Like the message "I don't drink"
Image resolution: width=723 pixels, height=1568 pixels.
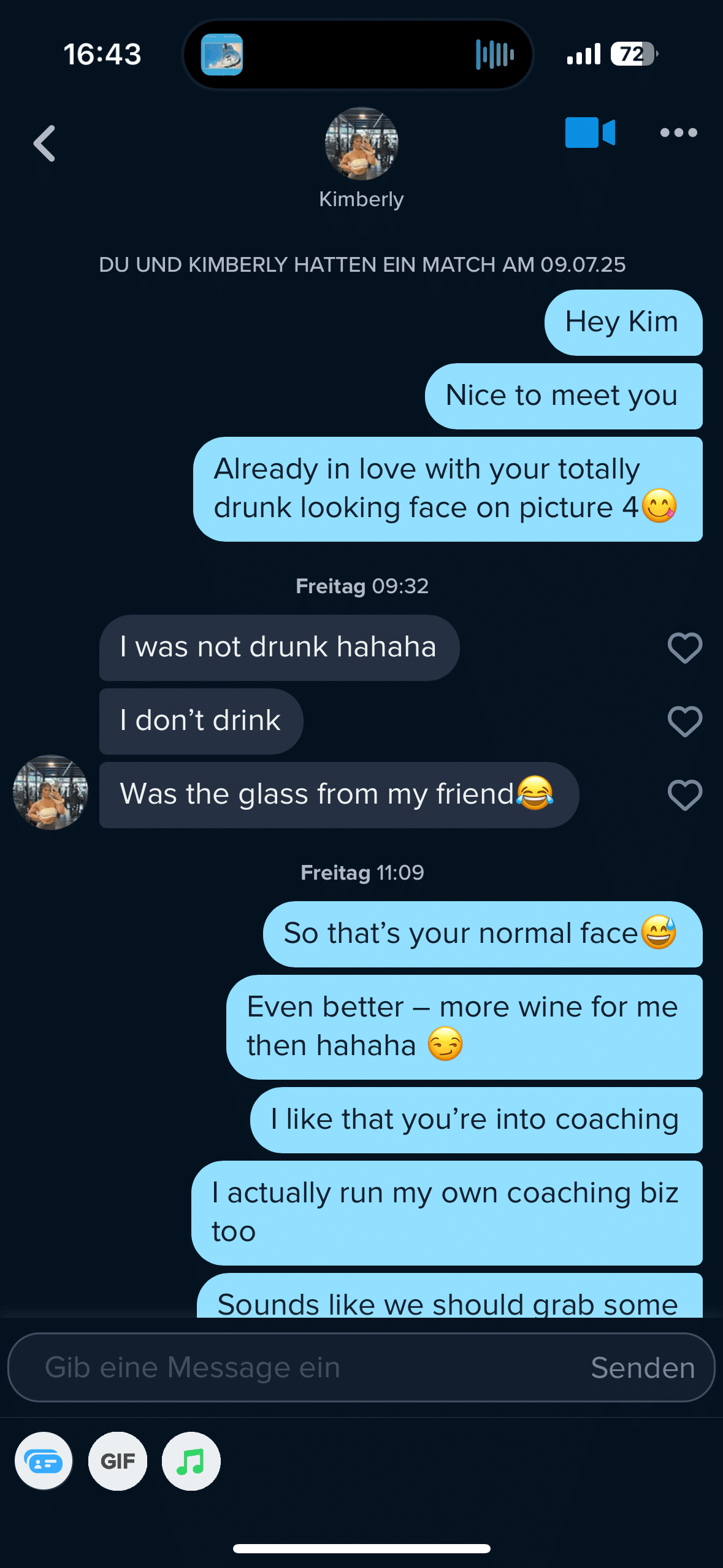click(684, 721)
